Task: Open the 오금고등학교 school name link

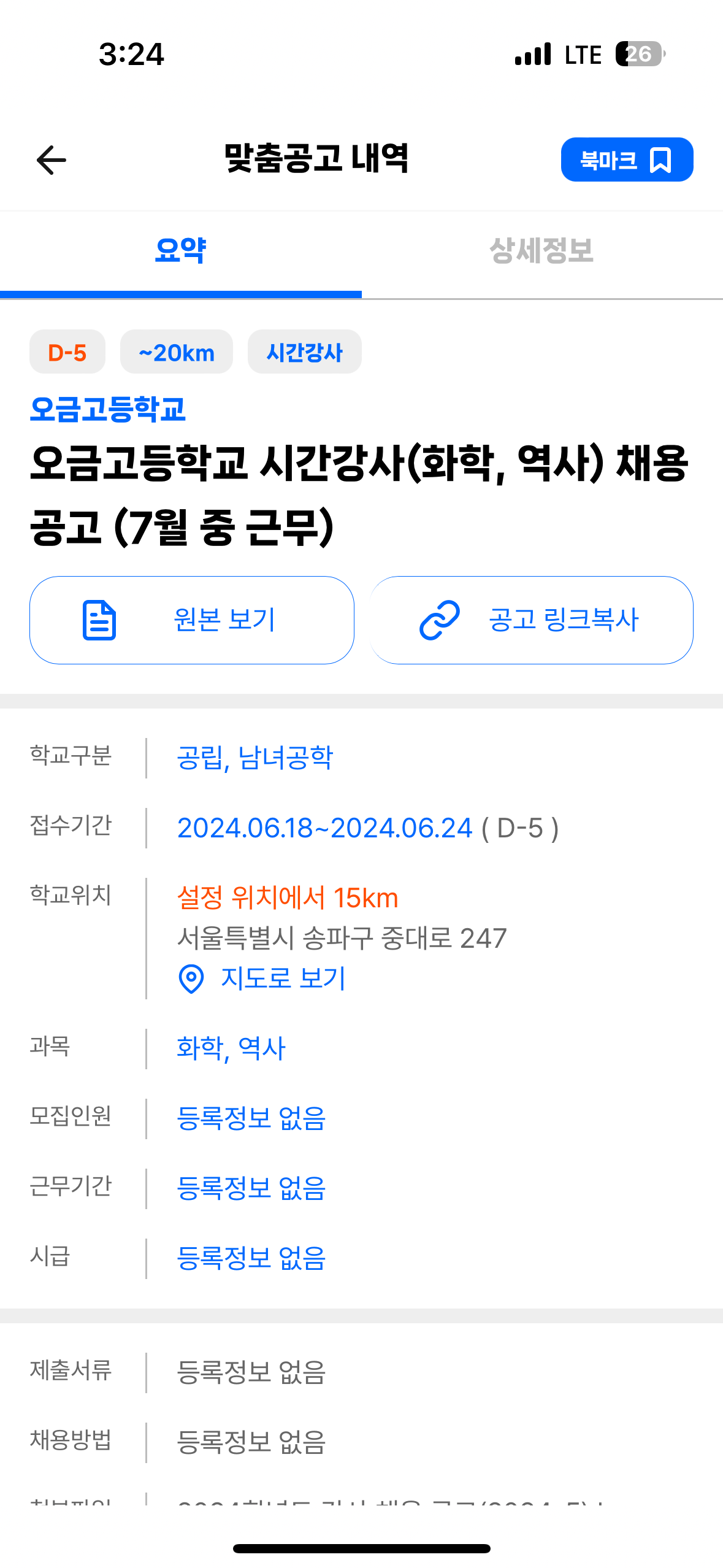Action: click(x=108, y=409)
